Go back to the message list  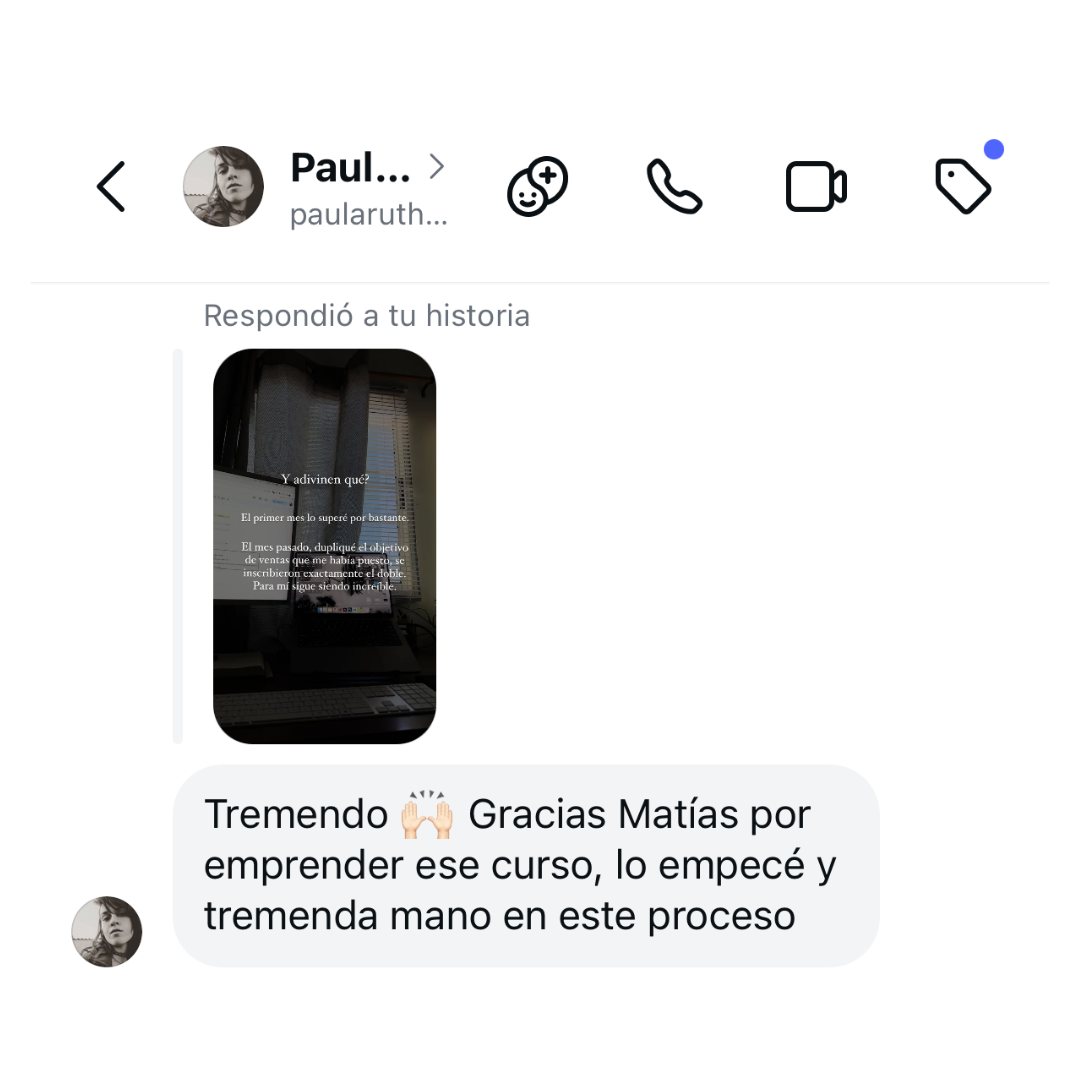coord(111,187)
